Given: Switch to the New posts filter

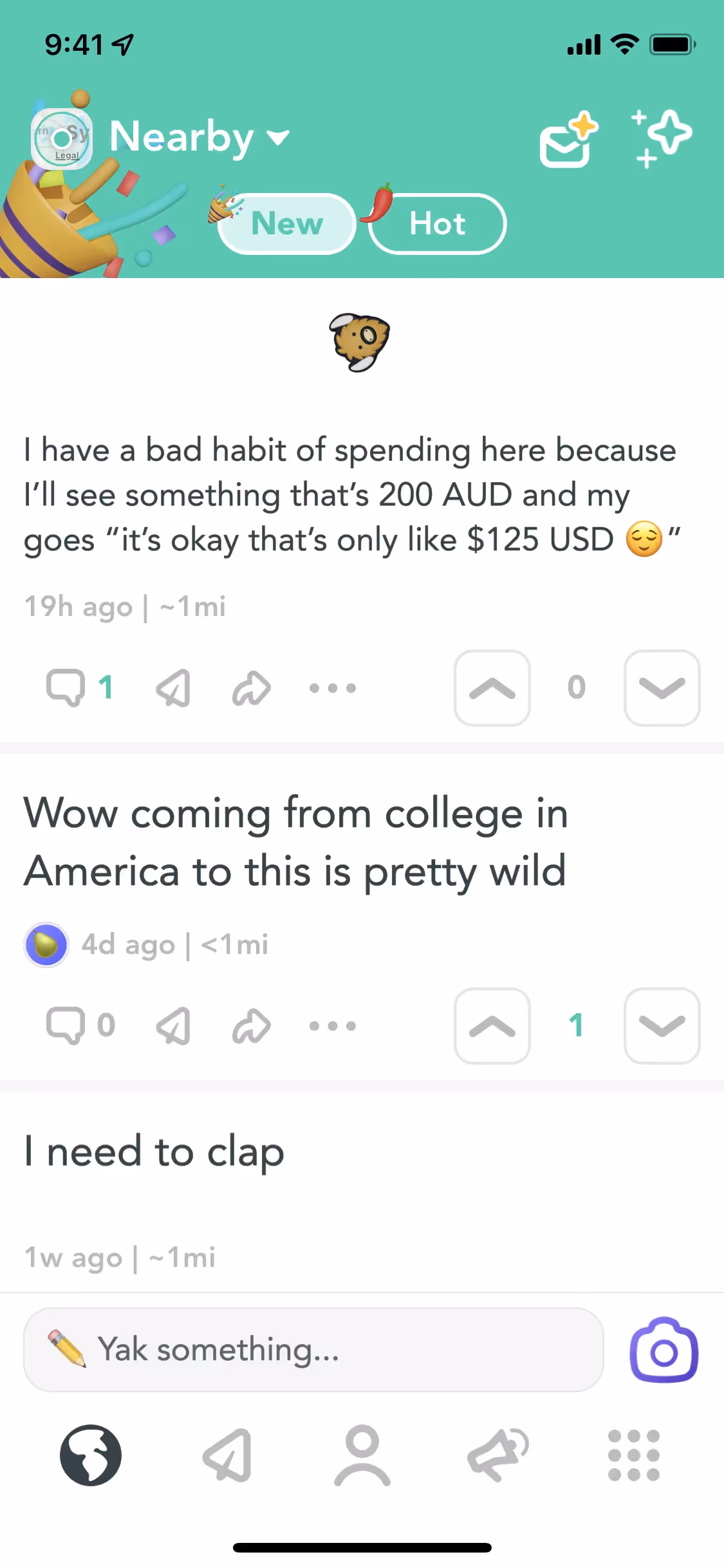Looking at the screenshot, I should [x=287, y=224].
